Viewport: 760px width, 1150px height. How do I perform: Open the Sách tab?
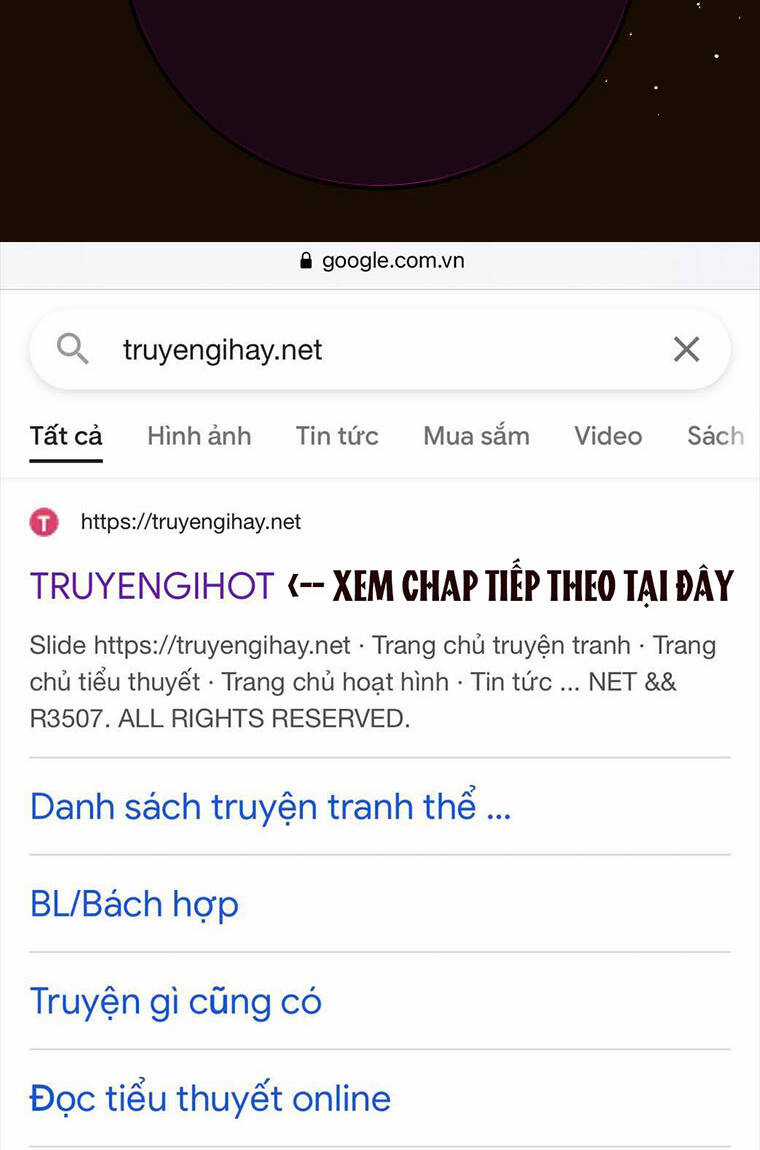click(716, 436)
